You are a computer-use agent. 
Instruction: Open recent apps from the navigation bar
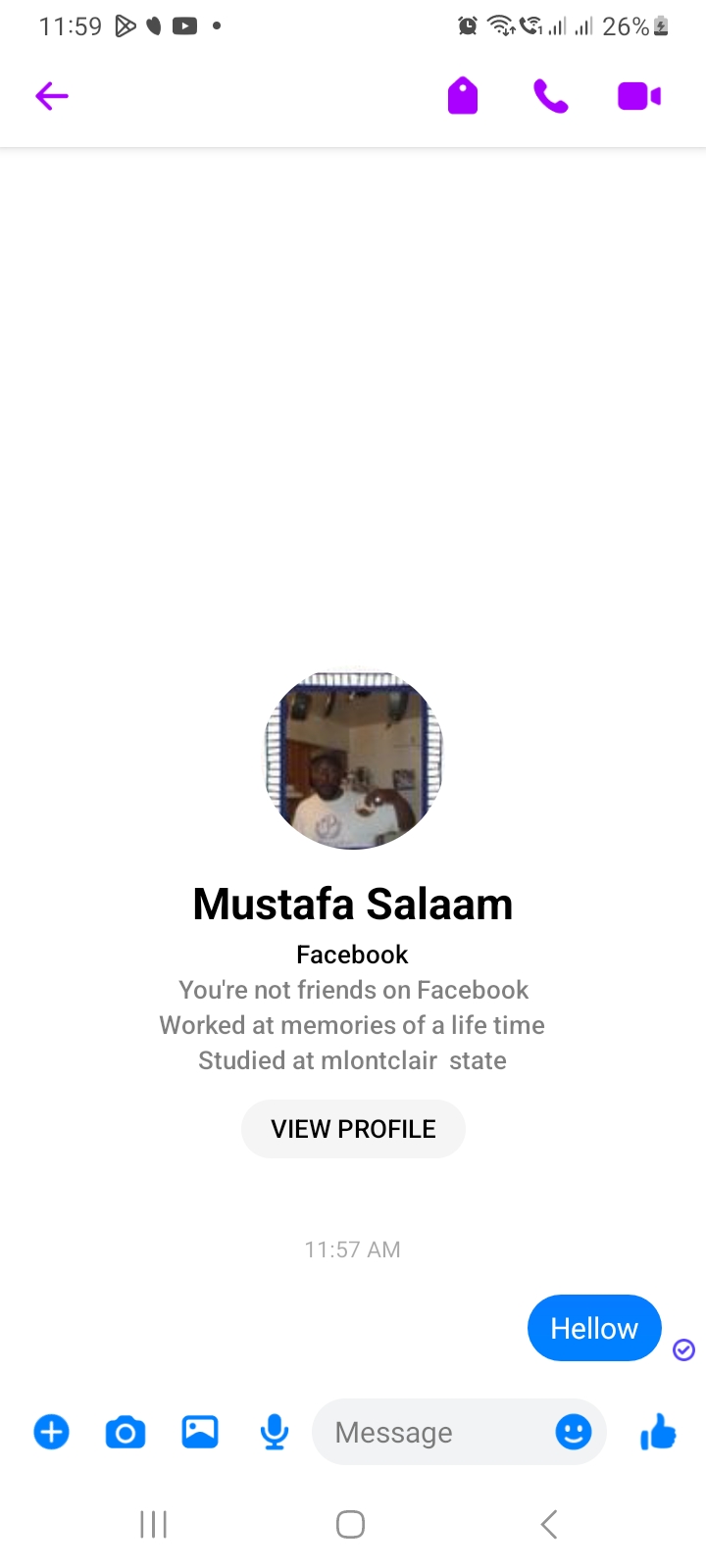tap(154, 1524)
